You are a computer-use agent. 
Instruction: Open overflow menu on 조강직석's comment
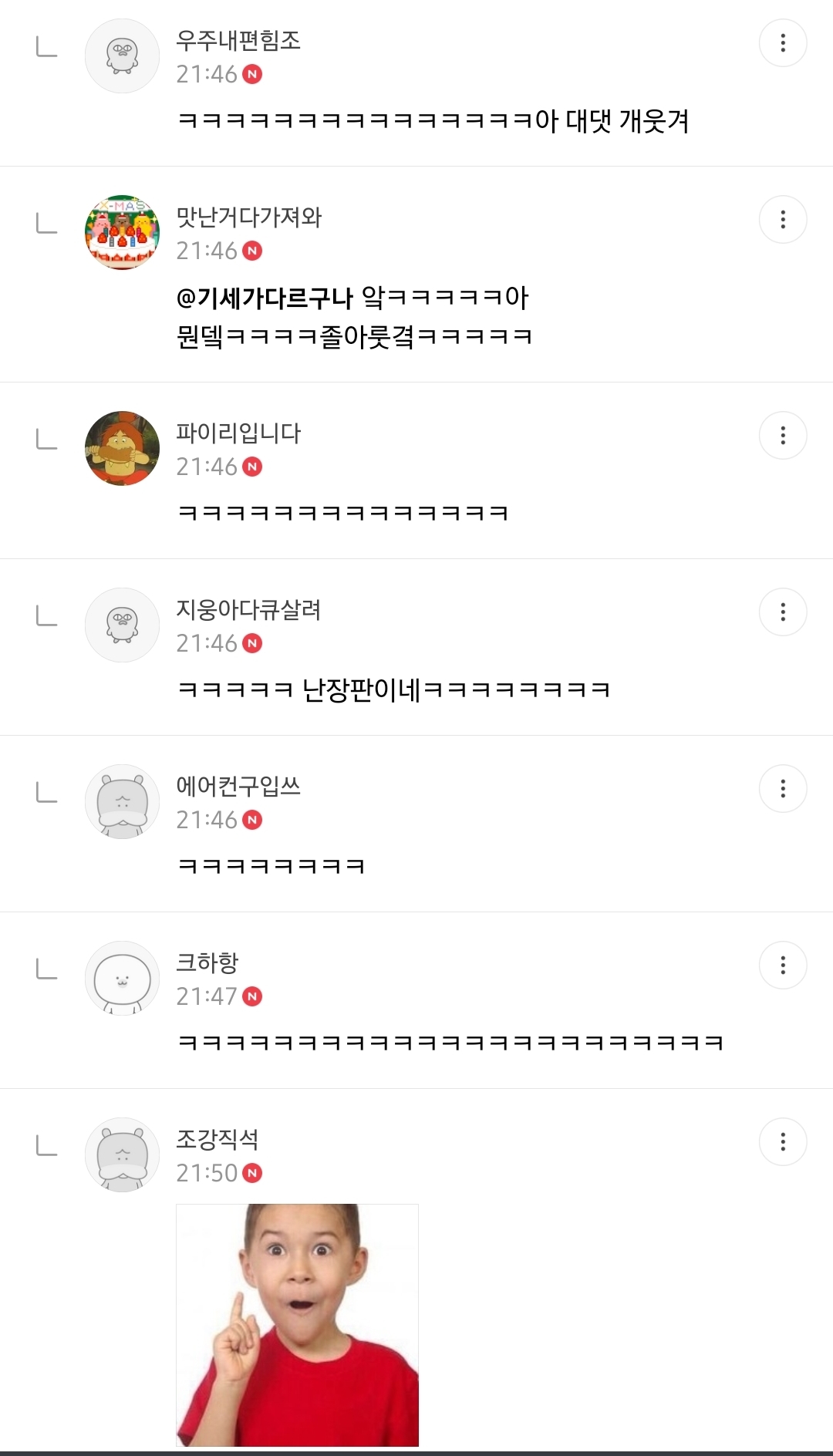(x=783, y=1142)
